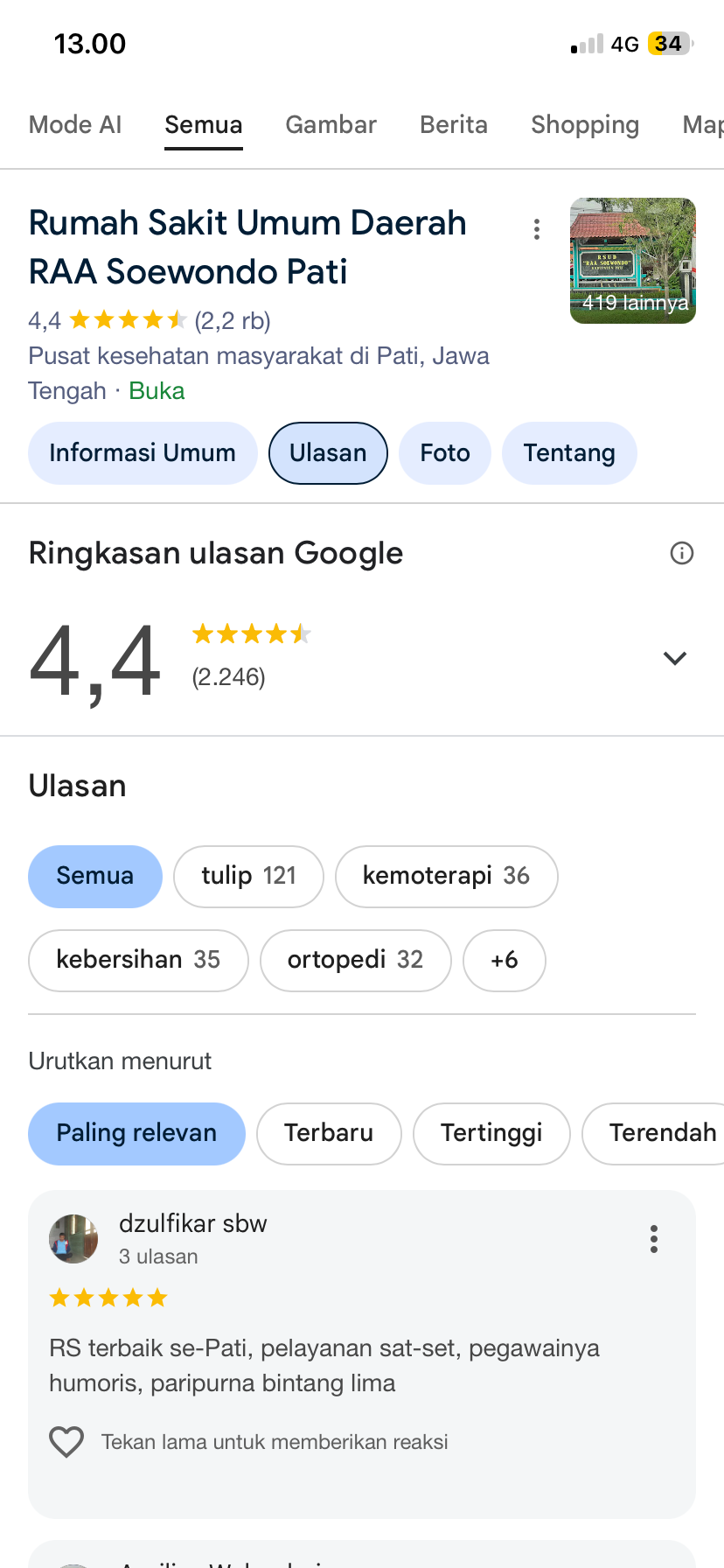Go to the Shopping tab
Image resolution: width=724 pixels, height=1568 pixels.
pos(585,125)
